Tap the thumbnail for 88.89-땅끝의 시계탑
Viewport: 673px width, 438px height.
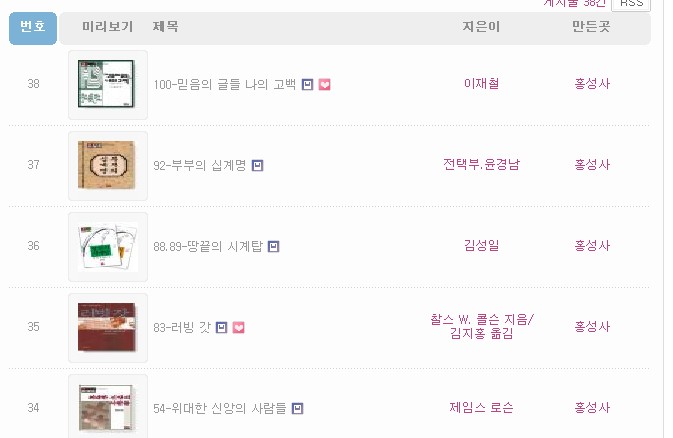click(x=107, y=246)
